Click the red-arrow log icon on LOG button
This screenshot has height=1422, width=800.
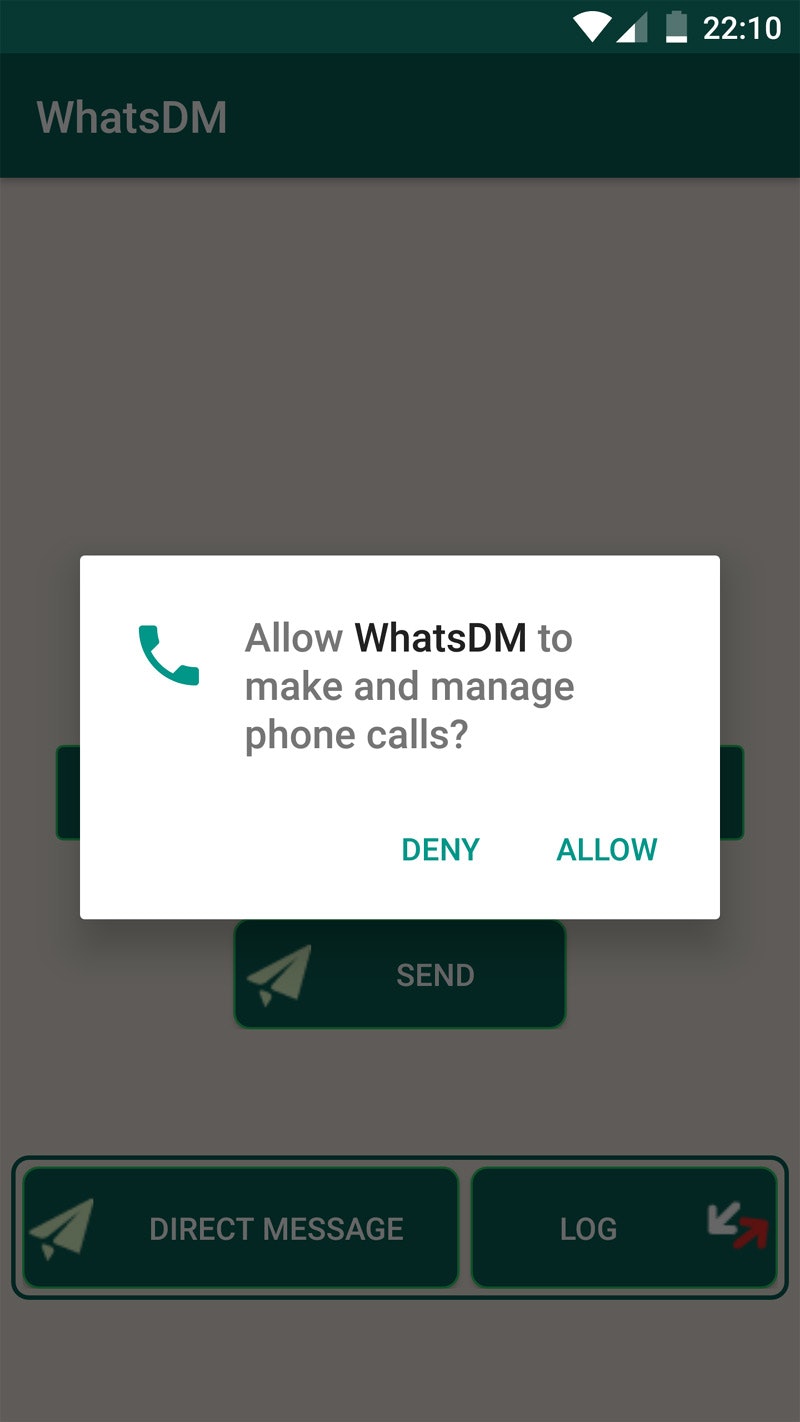point(738,1226)
